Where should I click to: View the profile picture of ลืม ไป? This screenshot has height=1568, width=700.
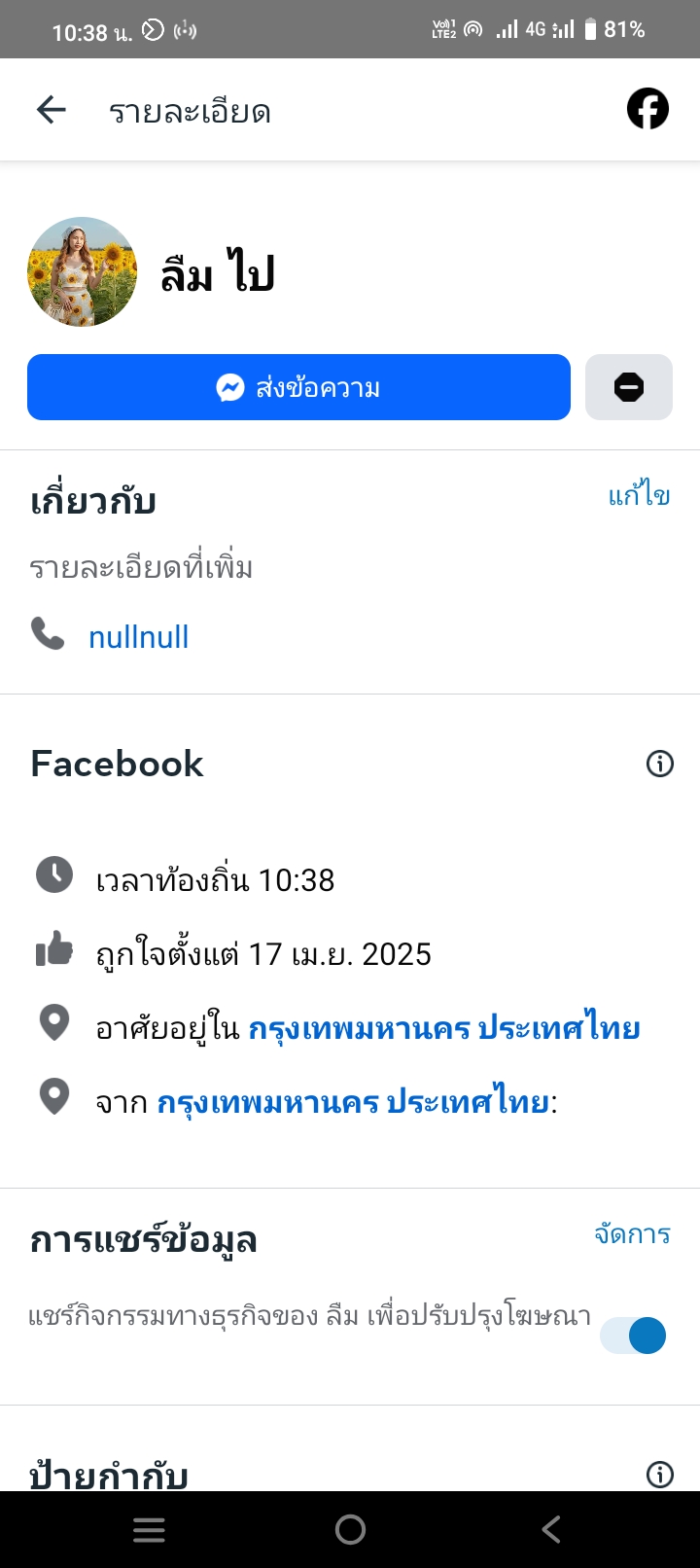82,272
